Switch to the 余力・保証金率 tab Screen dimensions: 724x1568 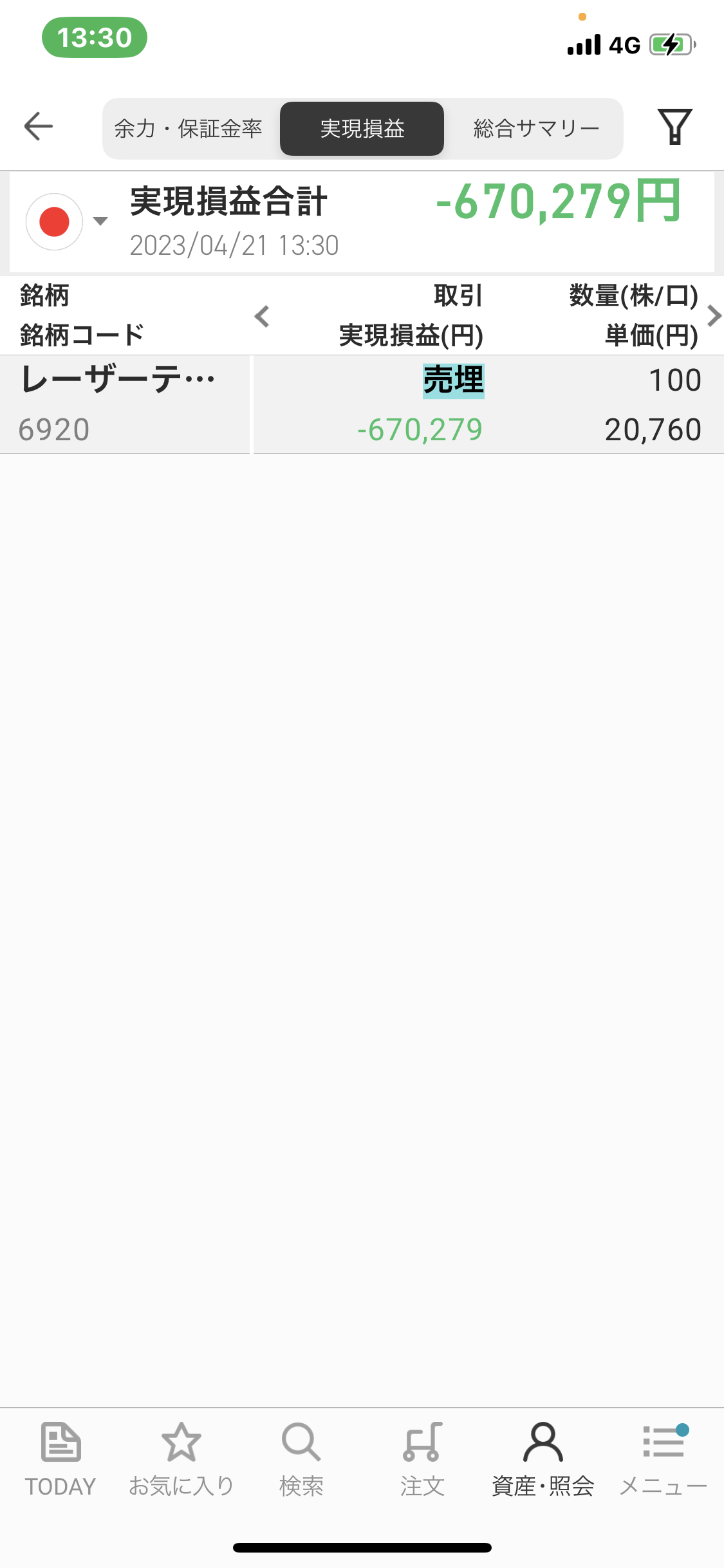point(189,129)
